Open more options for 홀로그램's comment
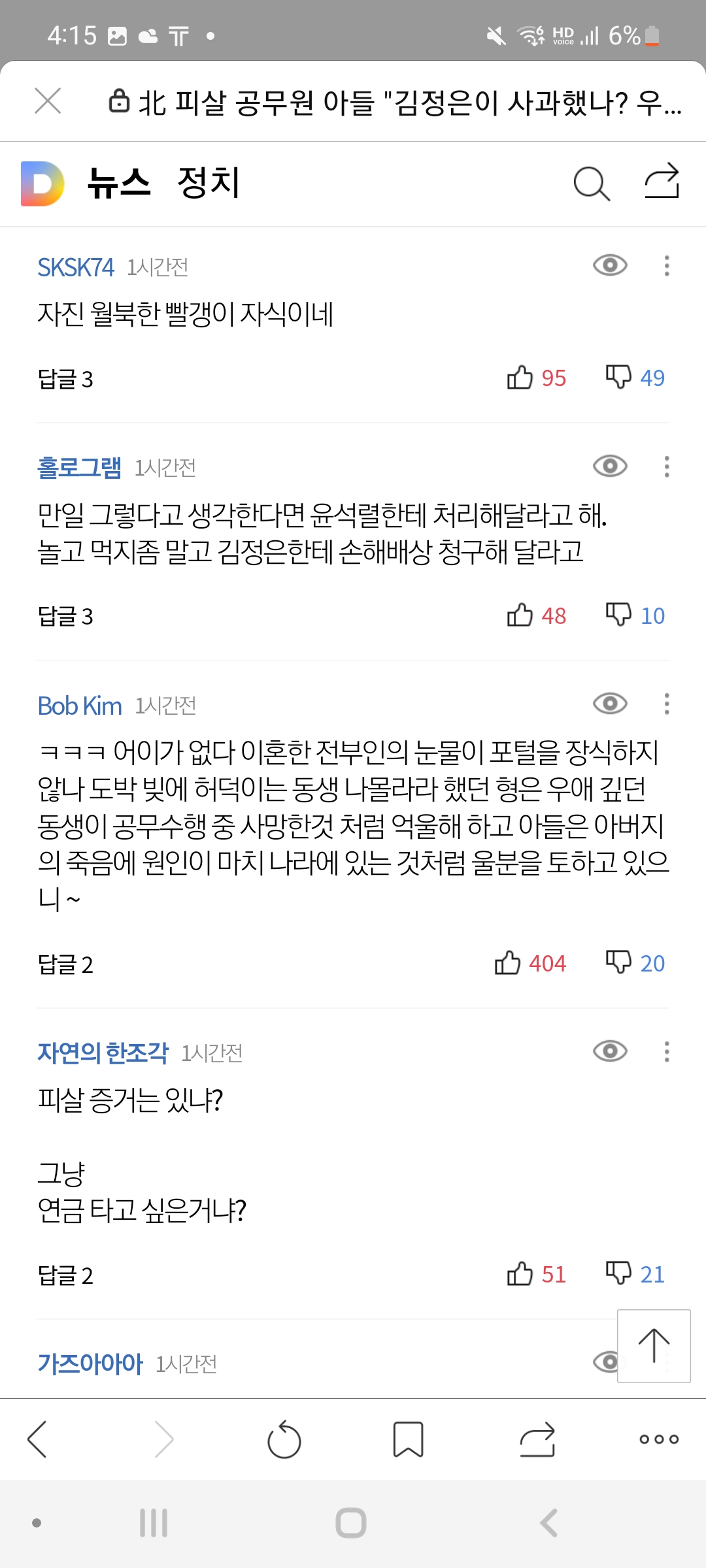The height and width of the screenshot is (1568, 706). tap(666, 466)
